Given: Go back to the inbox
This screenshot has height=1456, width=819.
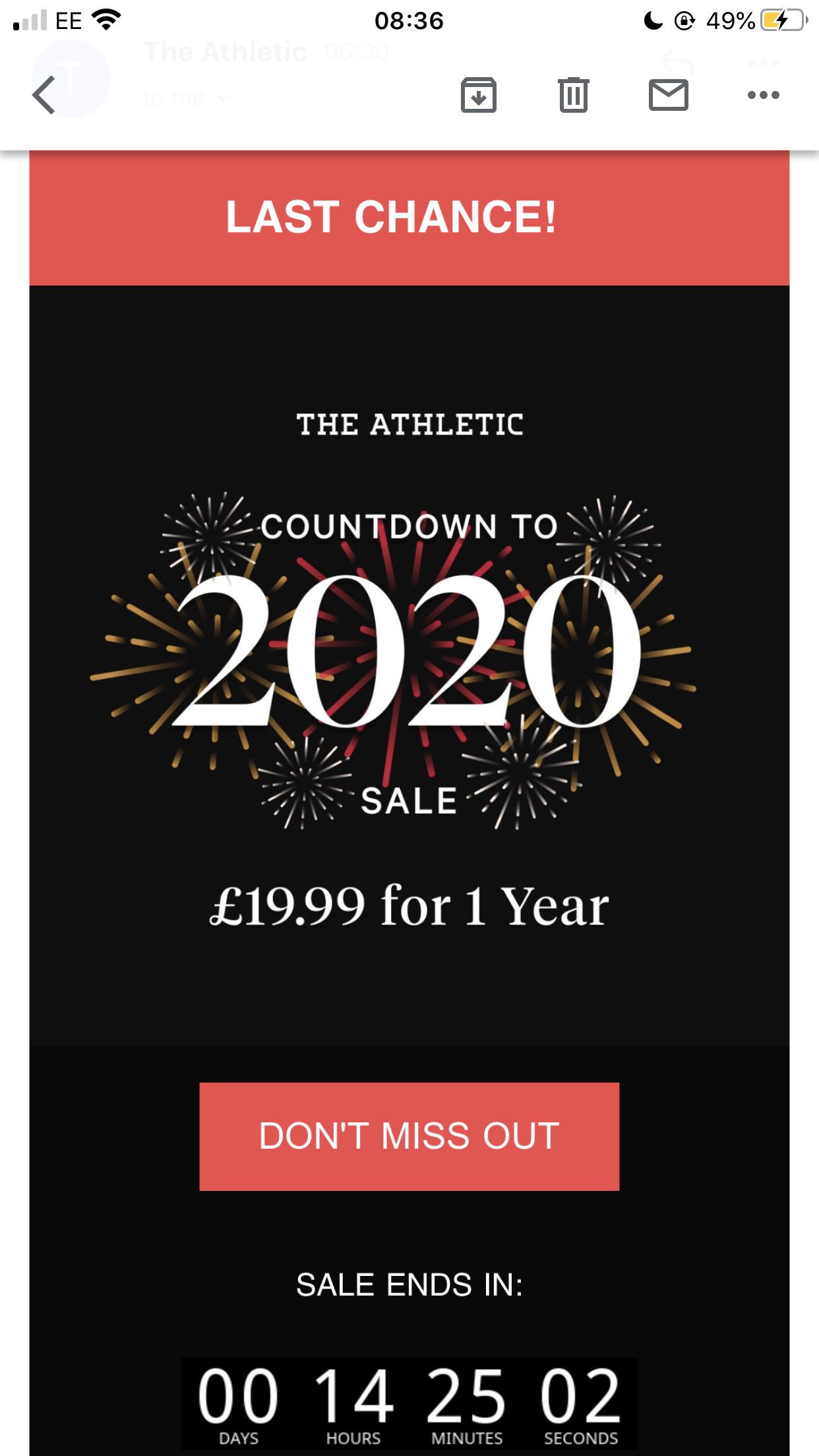Looking at the screenshot, I should [x=44, y=95].
